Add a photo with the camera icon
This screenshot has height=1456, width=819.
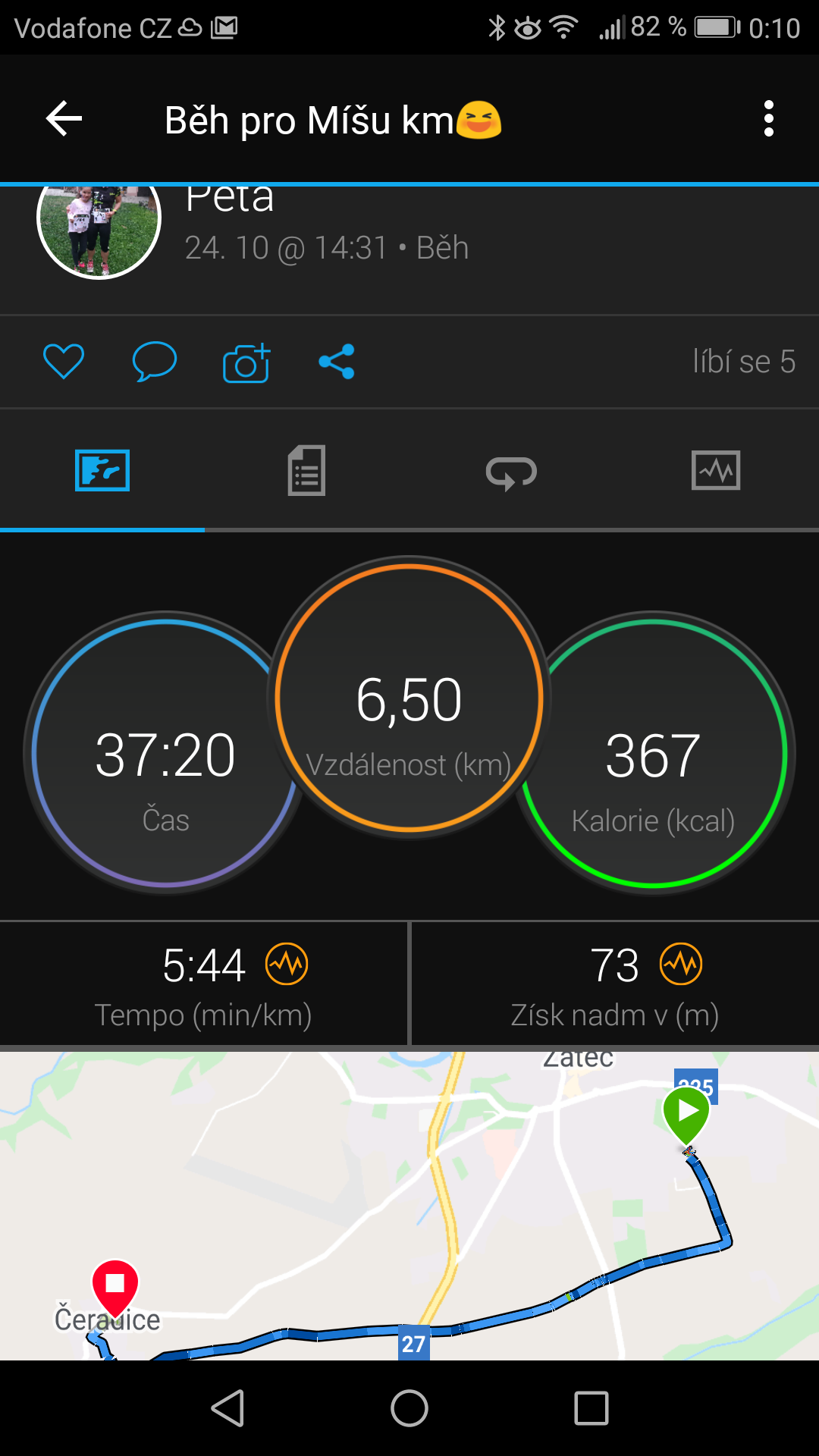(246, 362)
